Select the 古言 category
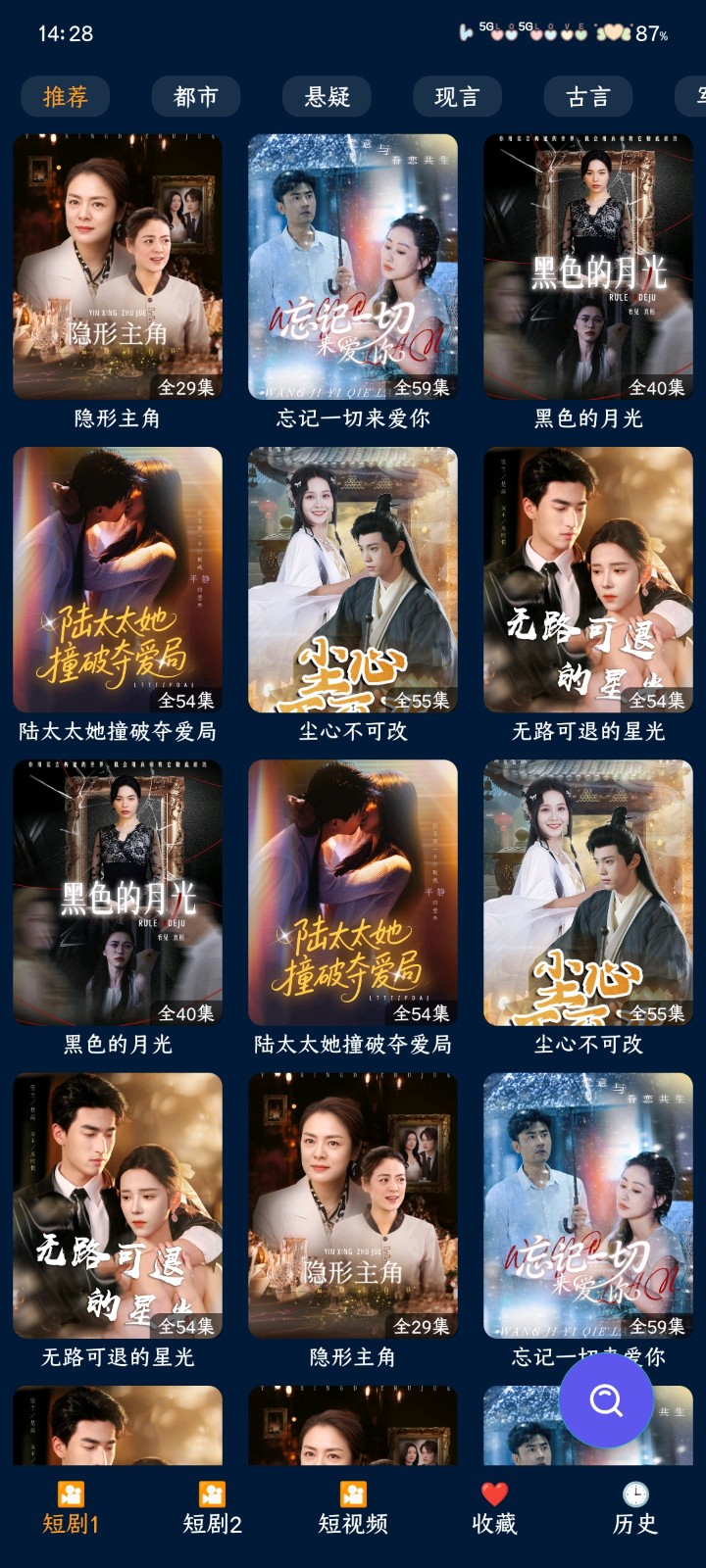Image resolution: width=706 pixels, height=1568 pixels. coord(590,96)
